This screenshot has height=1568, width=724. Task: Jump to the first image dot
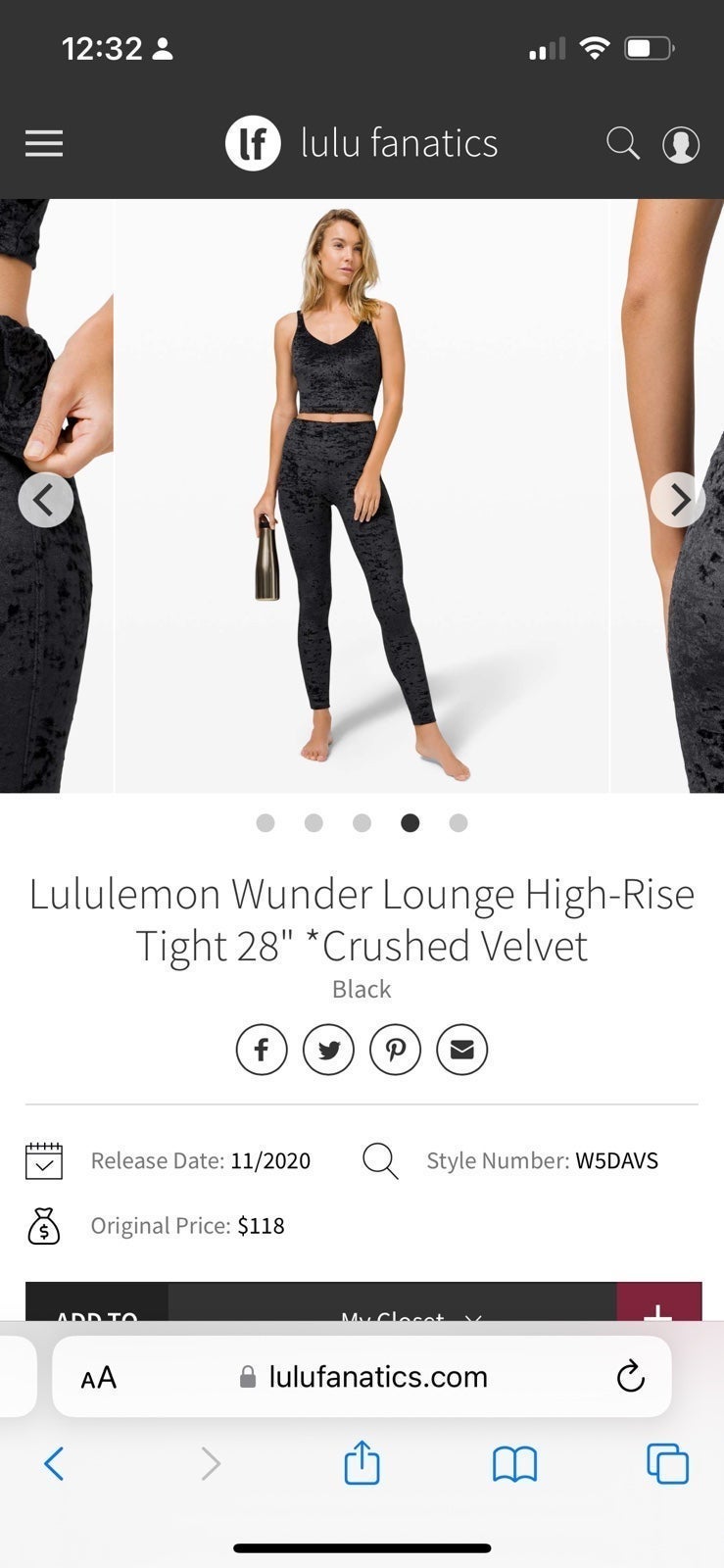click(x=265, y=823)
